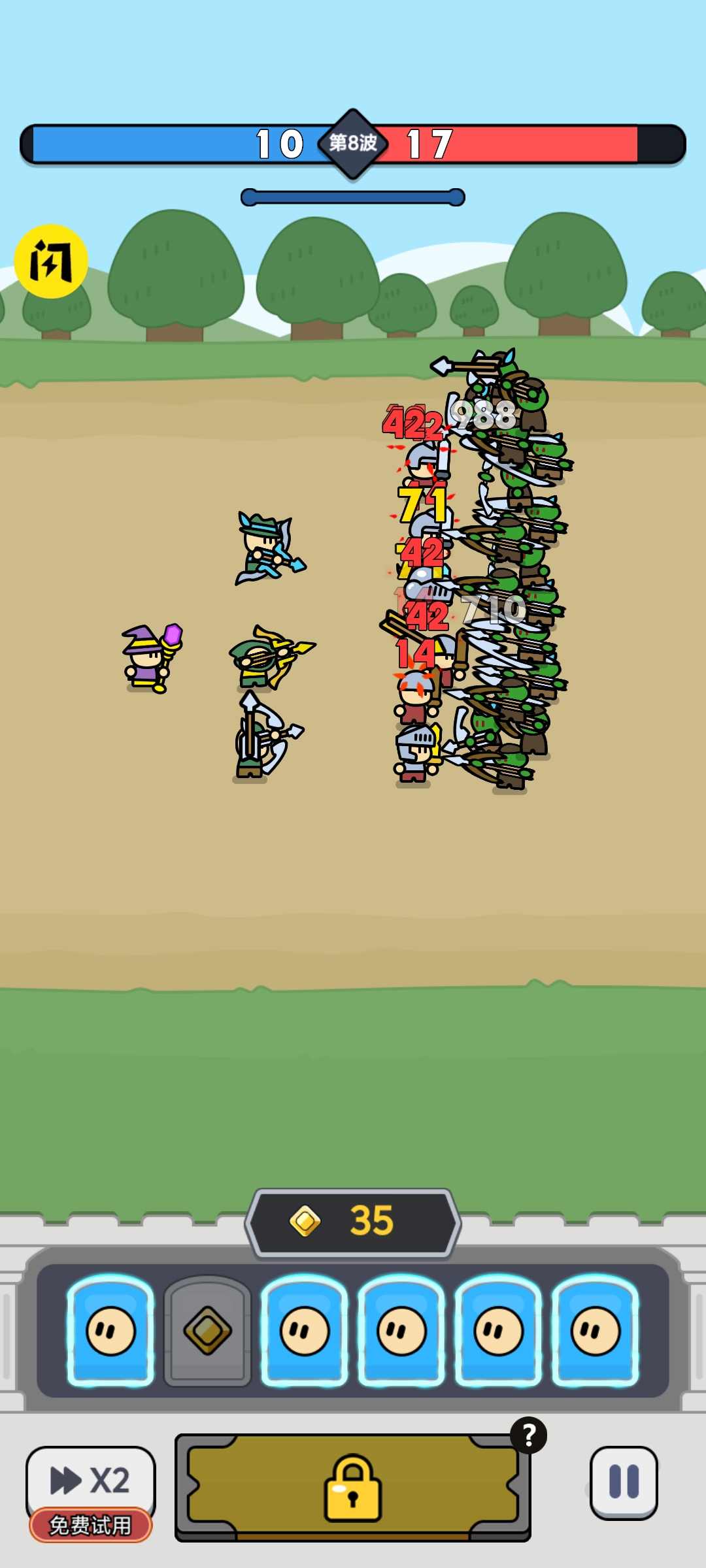Tap the yellow lightning 闪 button

51,261
